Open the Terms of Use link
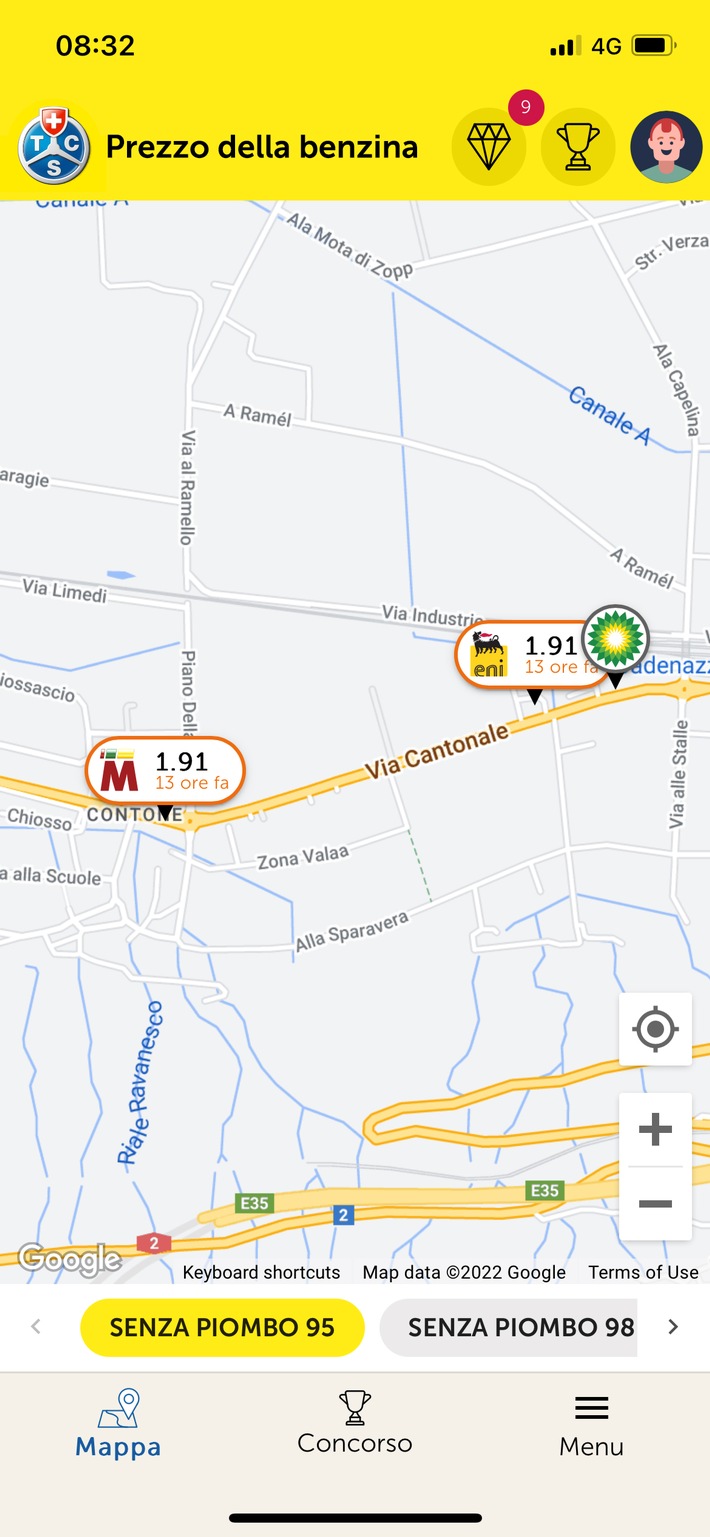 [x=643, y=1272]
